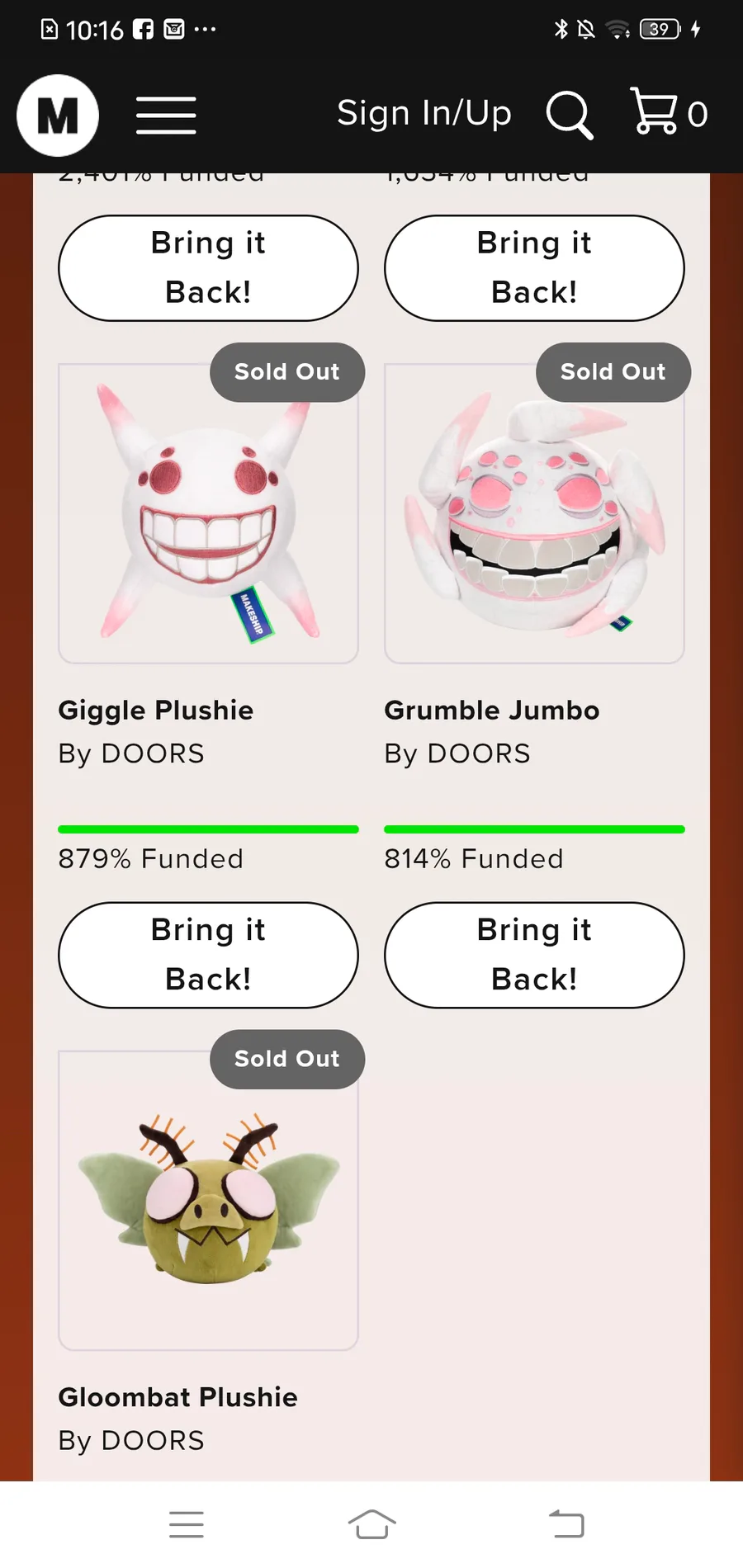Tap Bring it Back for Giggle Plushie
This screenshot has height=1568, width=743.
[208, 955]
